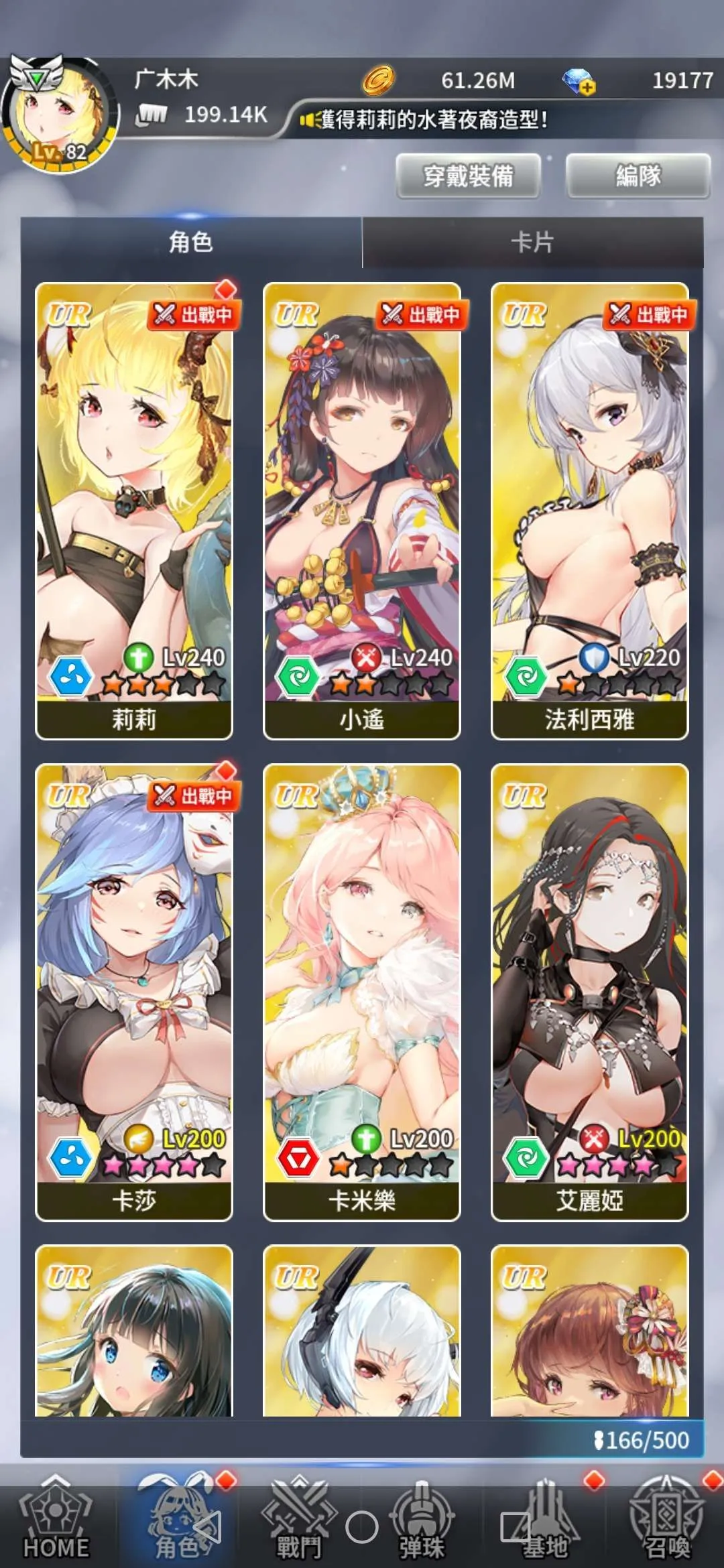Select the 角色 tab
This screenshot has width=724, height=1568.
coord(191,243)
